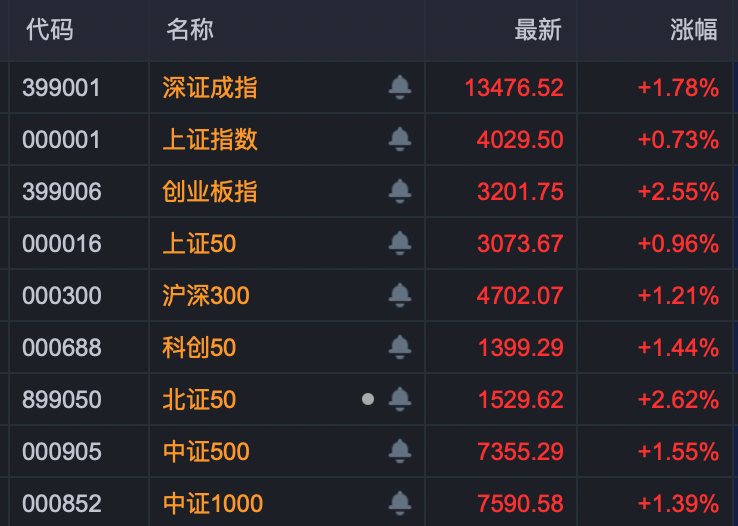738x526 pixels.
Task: Open the 沪深300 index row
Action: tap(205, 296)
